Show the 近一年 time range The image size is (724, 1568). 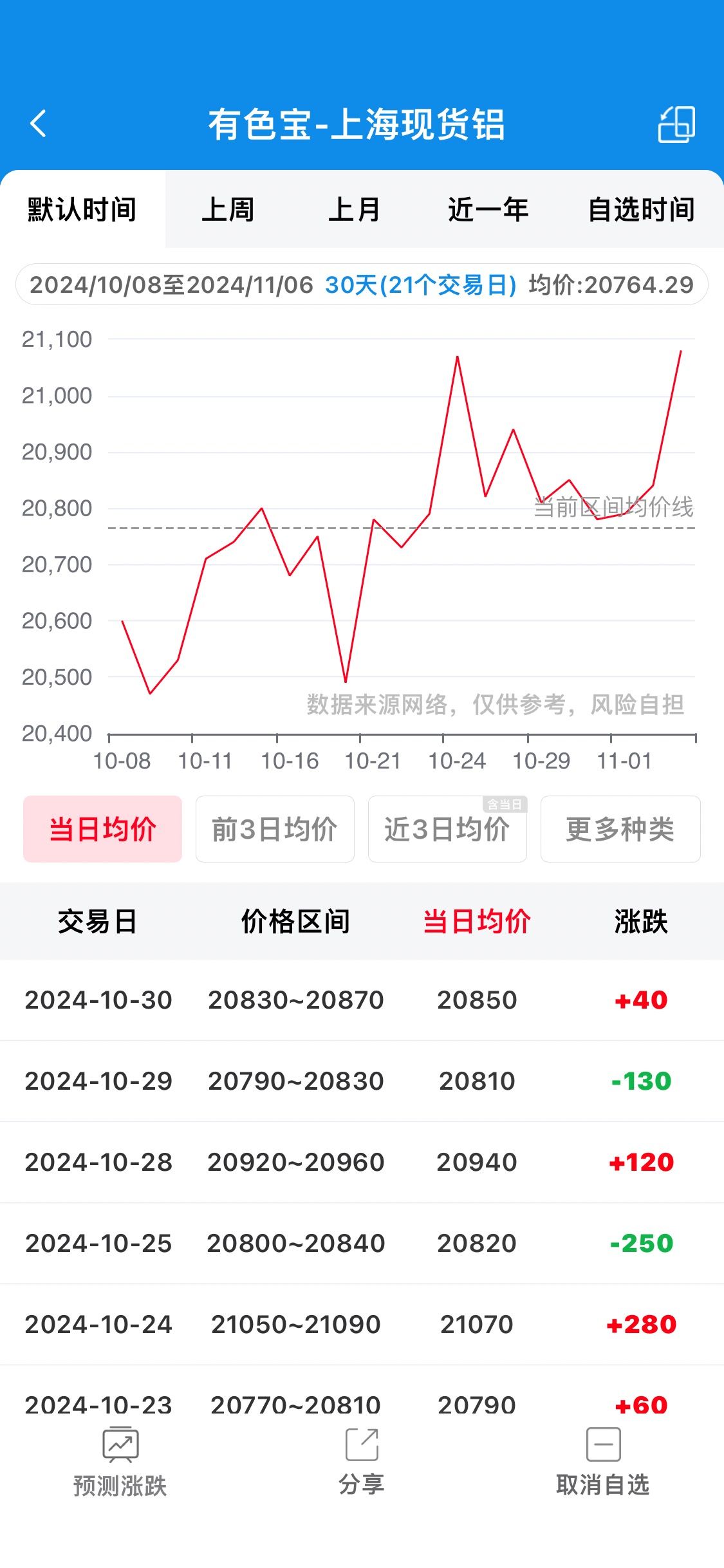(x=488, y=210)
